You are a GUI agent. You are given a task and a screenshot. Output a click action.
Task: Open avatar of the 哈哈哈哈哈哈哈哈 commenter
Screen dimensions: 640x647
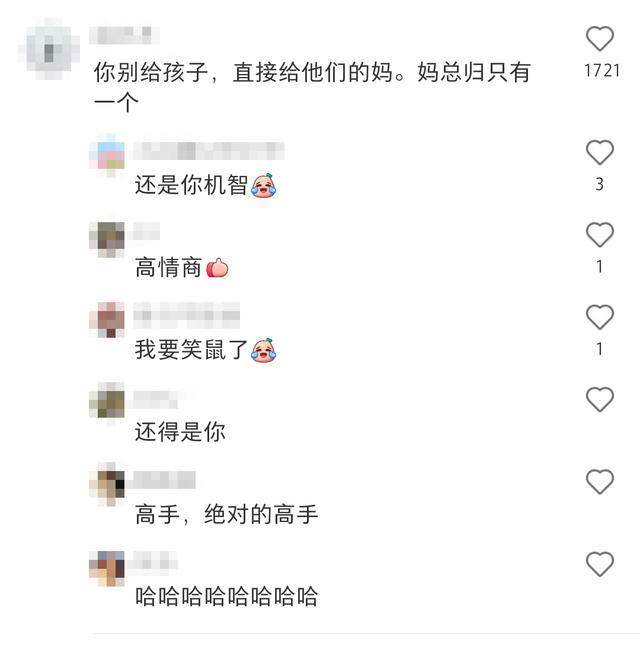(107, 568)
